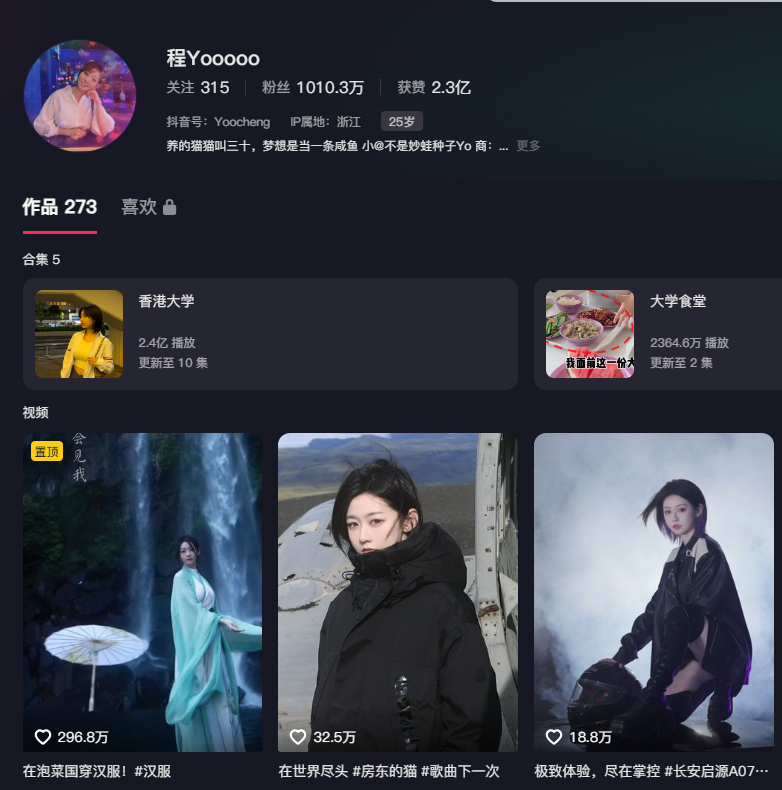This screenshot has width=782, height=790.
Task: View the 粉丝 1010.3万 followers list
Action: 312,88
